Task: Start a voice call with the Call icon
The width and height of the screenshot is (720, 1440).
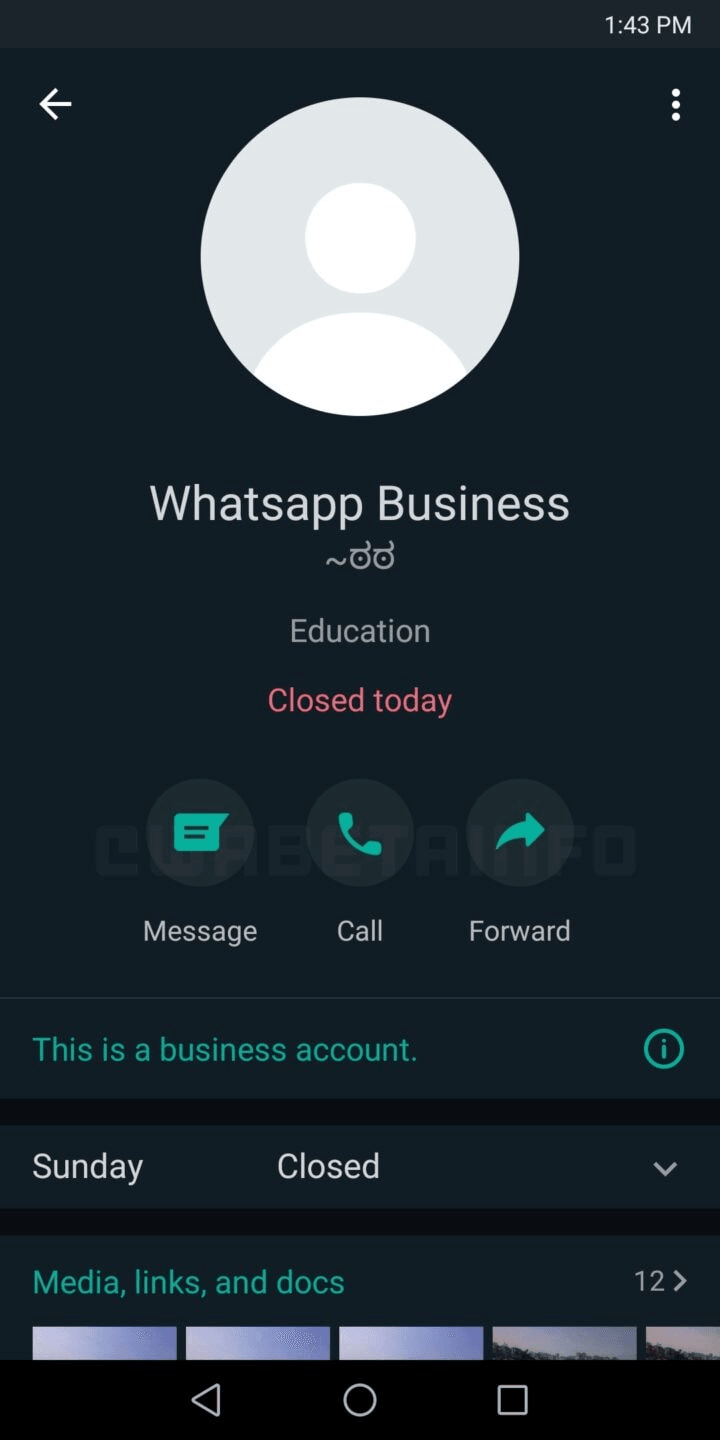Action: [x=360, y=832]
